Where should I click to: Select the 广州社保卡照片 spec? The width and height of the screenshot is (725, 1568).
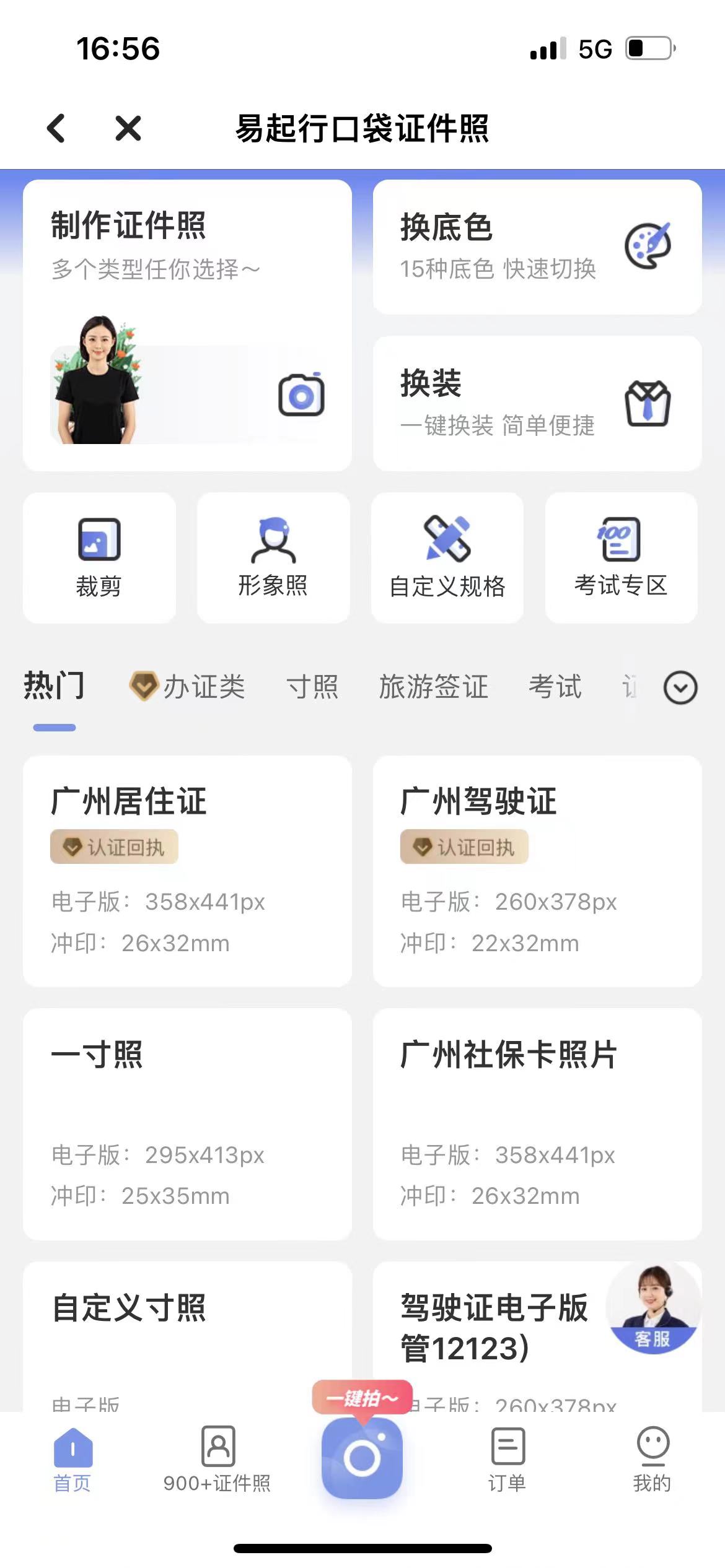click(x=537, y=1123)
